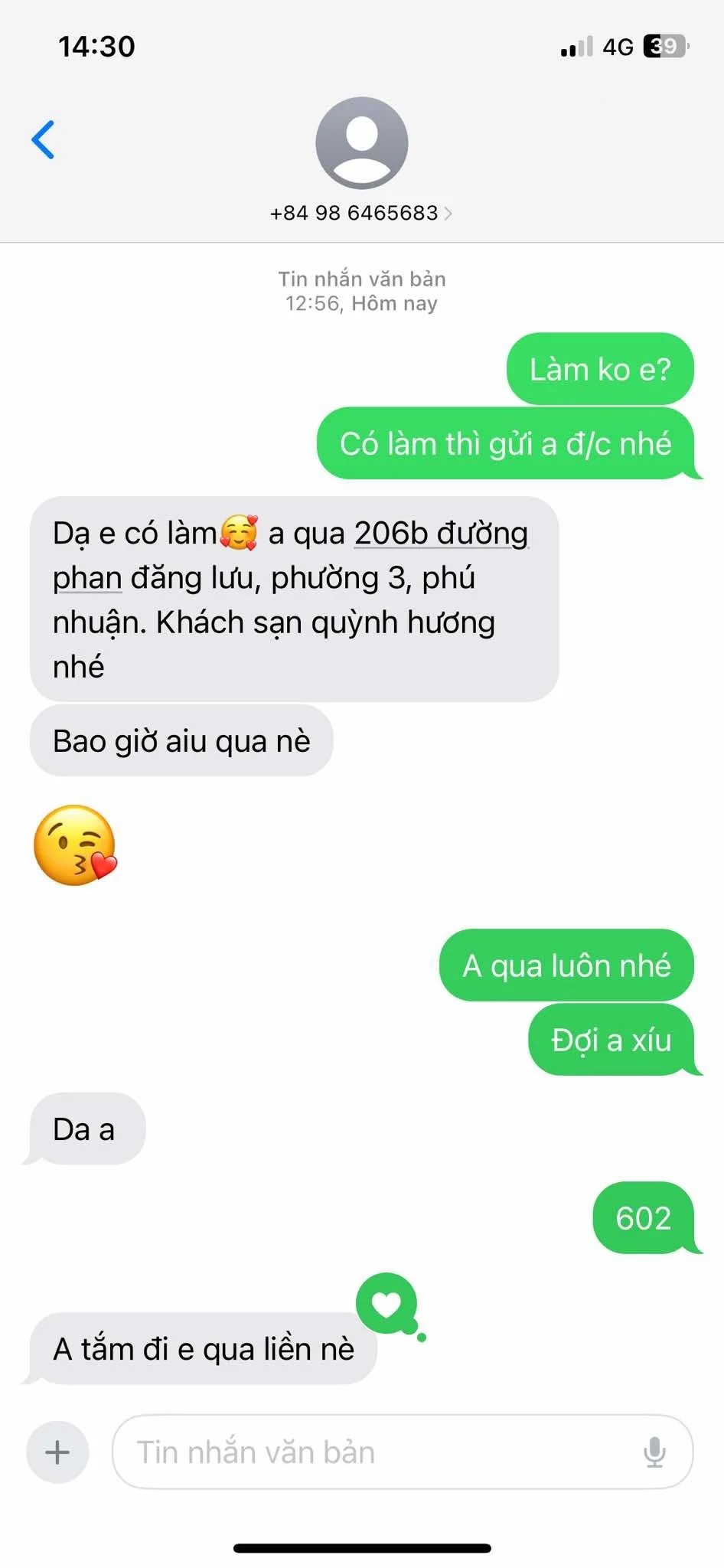Go back to the messages list
The height and width of the screenshot is (1568, 724).
click(x=44, y=140)
